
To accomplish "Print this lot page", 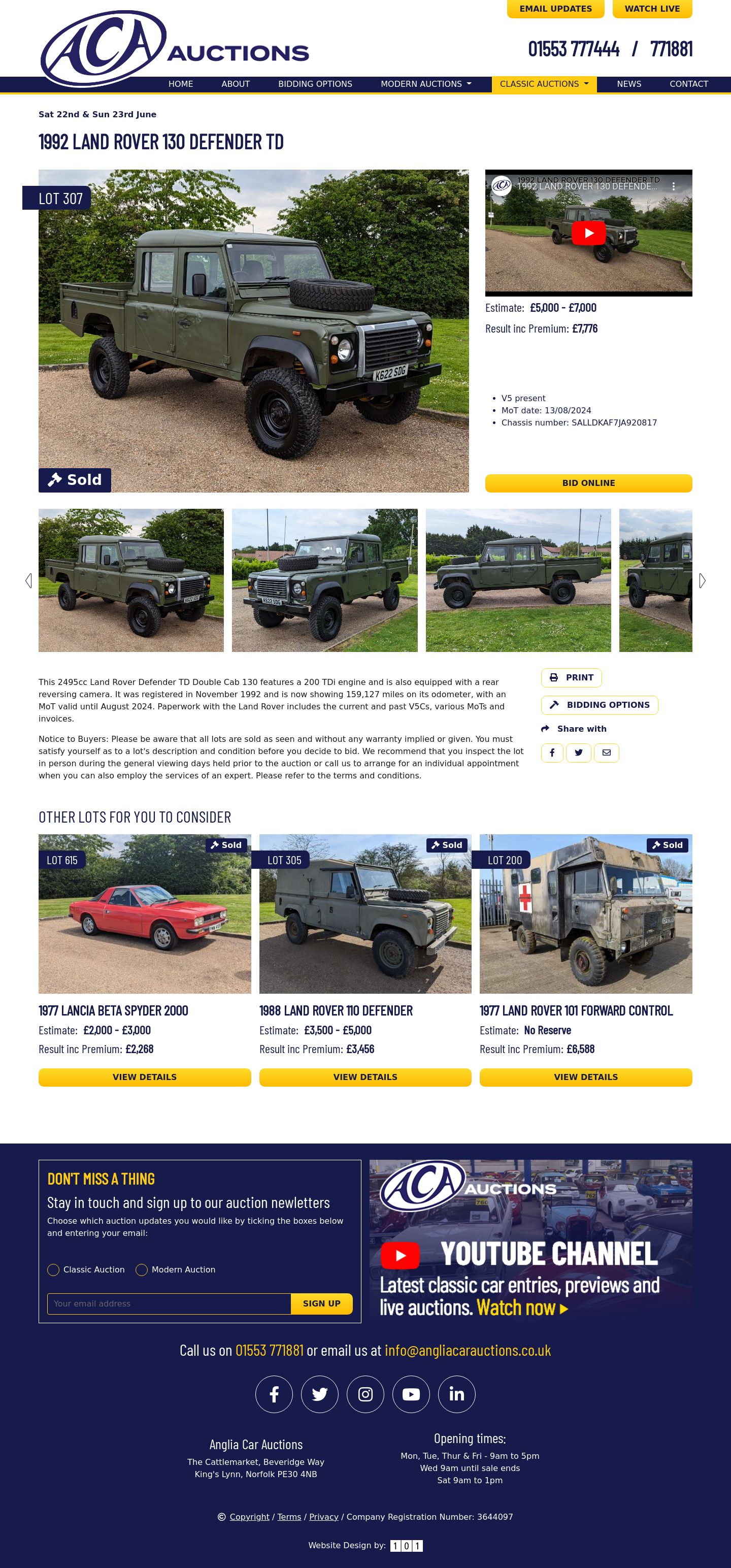I will tap(571, 677).
